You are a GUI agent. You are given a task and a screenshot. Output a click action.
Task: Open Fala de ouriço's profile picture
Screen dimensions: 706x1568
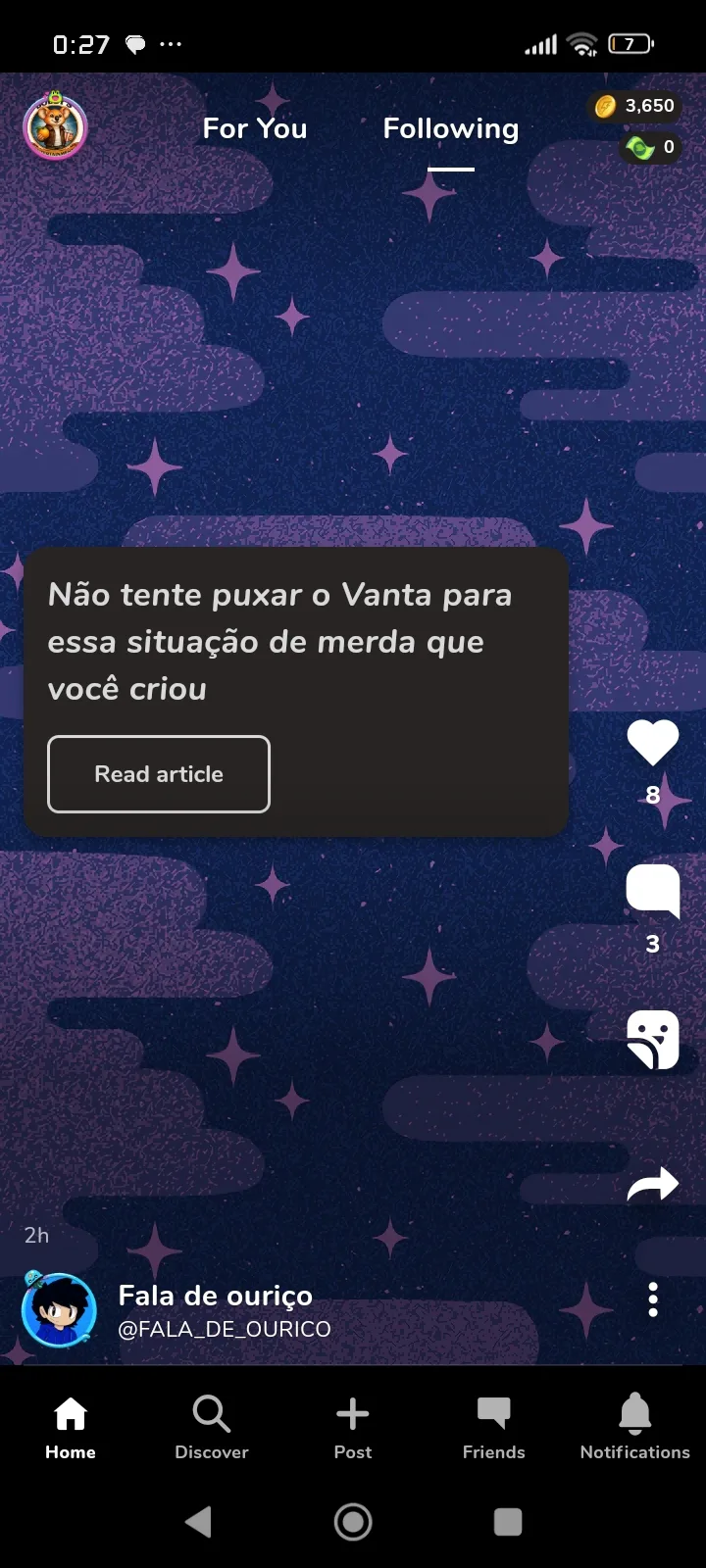point(59,1309)
